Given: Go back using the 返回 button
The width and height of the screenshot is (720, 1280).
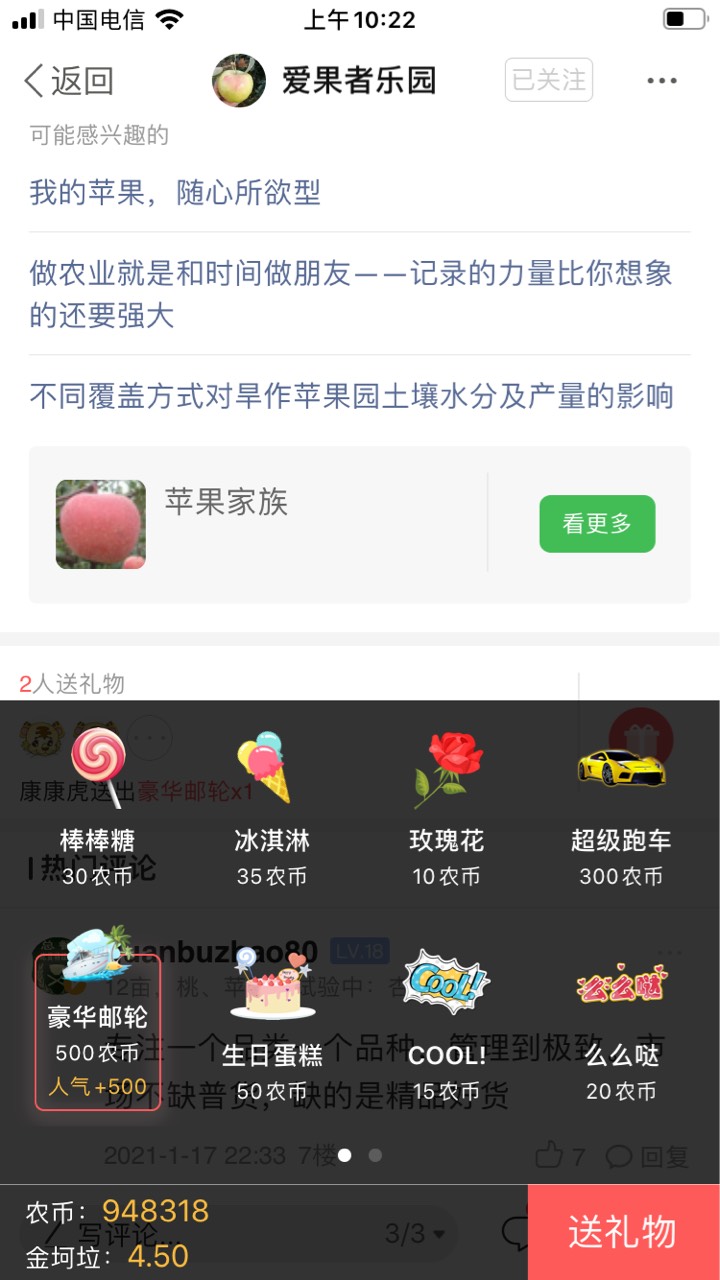Looking at the screenshot, I should click(68, 81).
